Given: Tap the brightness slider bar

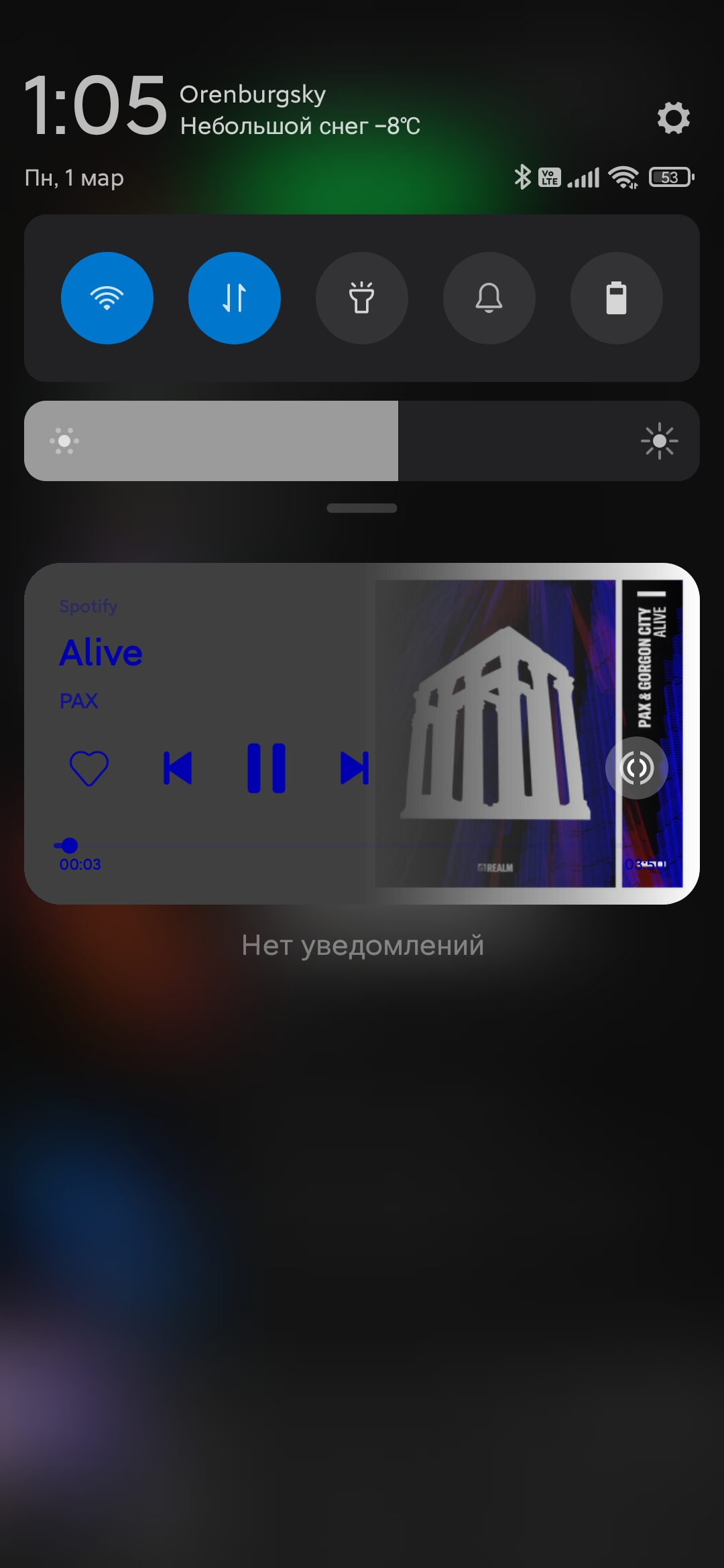Looking at the screenshot, I should coord(362,441).
